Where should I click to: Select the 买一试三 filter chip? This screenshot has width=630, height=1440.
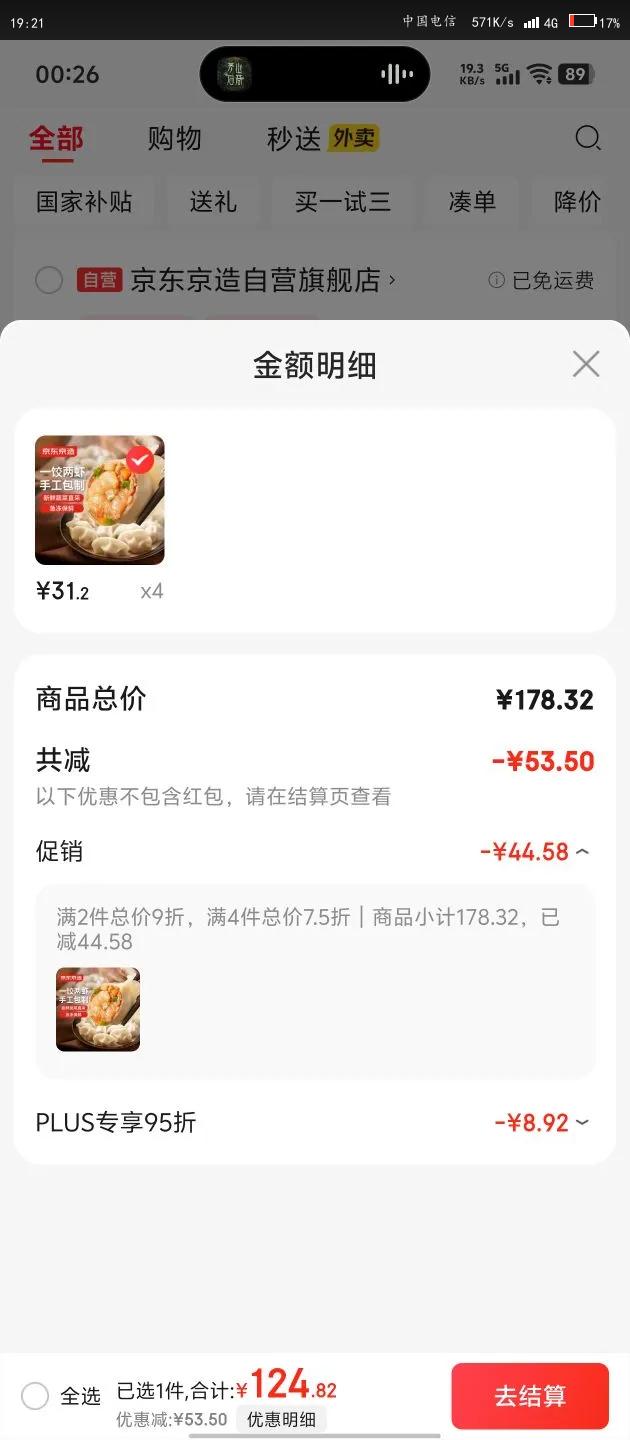(x=342, y=201)
